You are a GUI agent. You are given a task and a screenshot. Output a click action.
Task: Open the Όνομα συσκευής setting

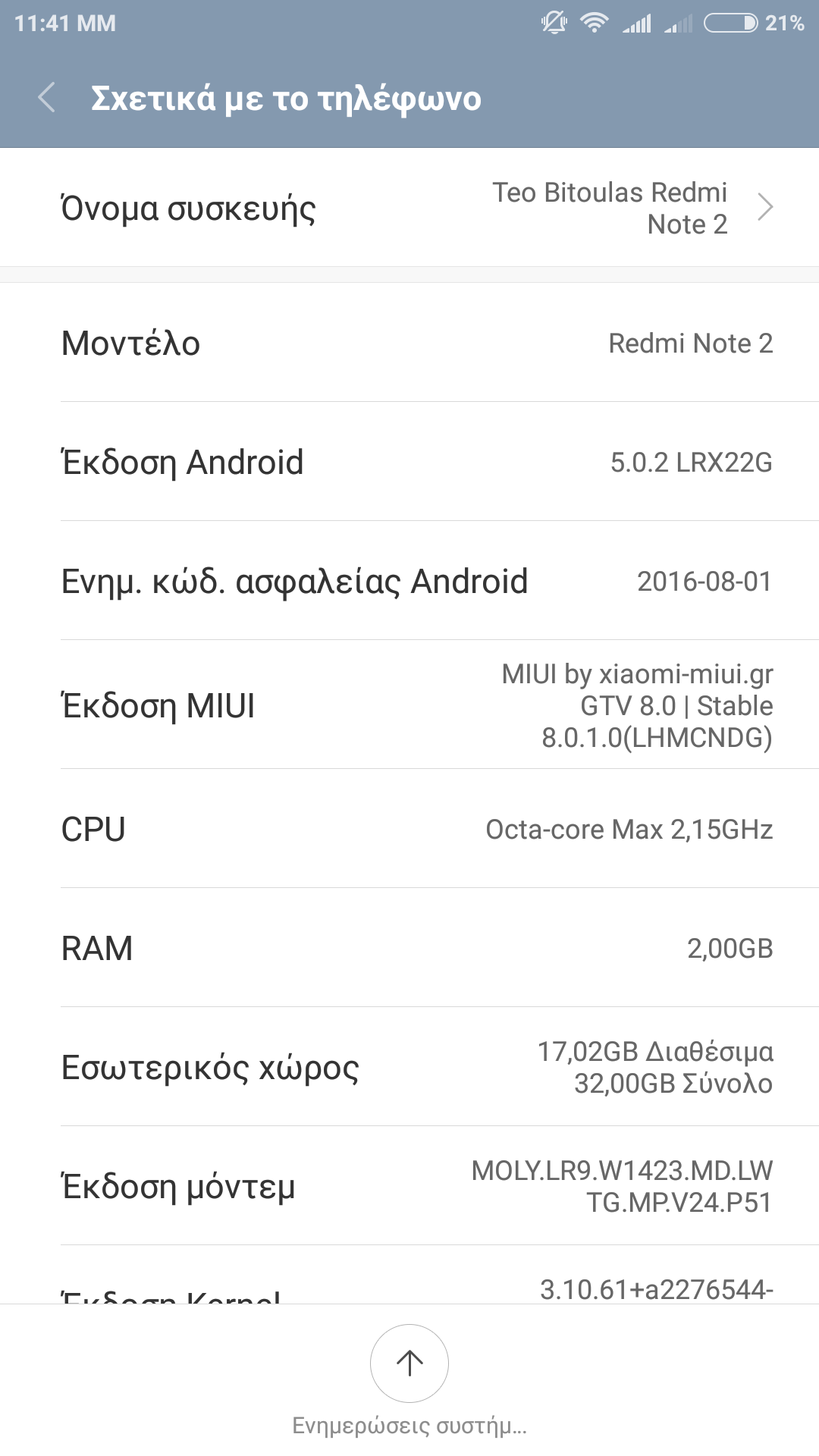click(409, 208)
